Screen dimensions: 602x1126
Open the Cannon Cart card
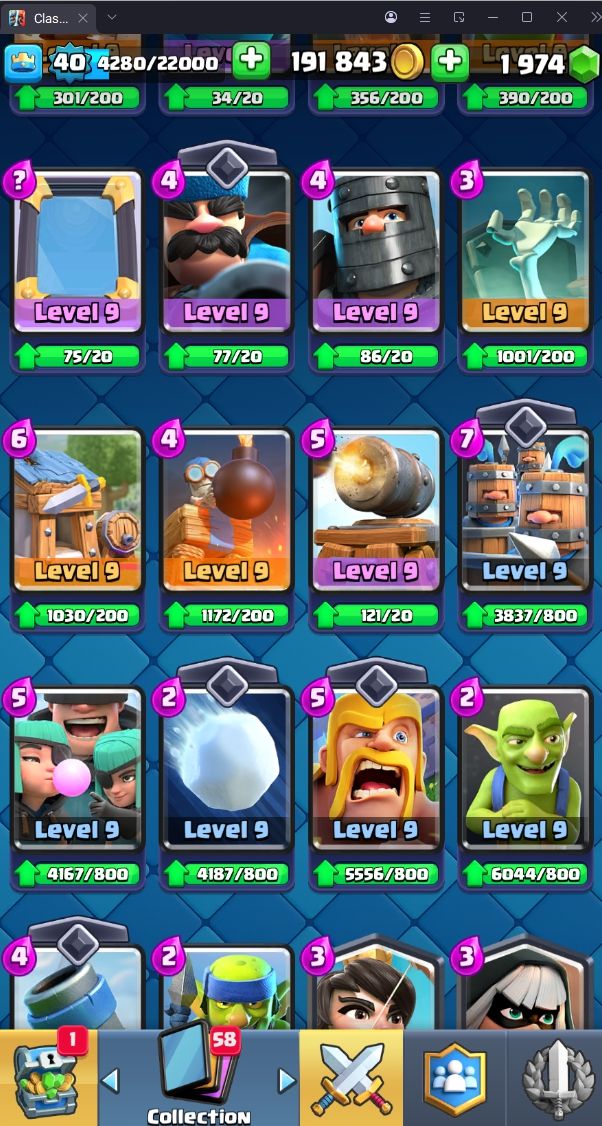click(x=375, y=512)
